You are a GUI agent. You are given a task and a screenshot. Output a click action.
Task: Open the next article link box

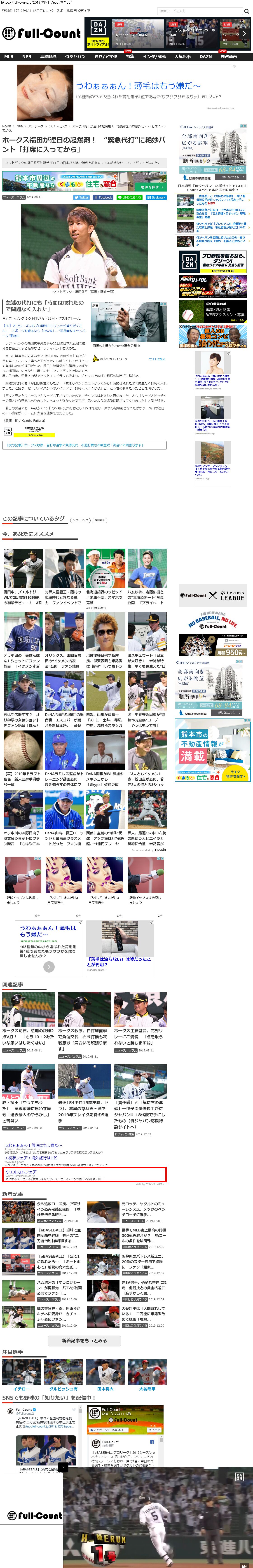84,445
